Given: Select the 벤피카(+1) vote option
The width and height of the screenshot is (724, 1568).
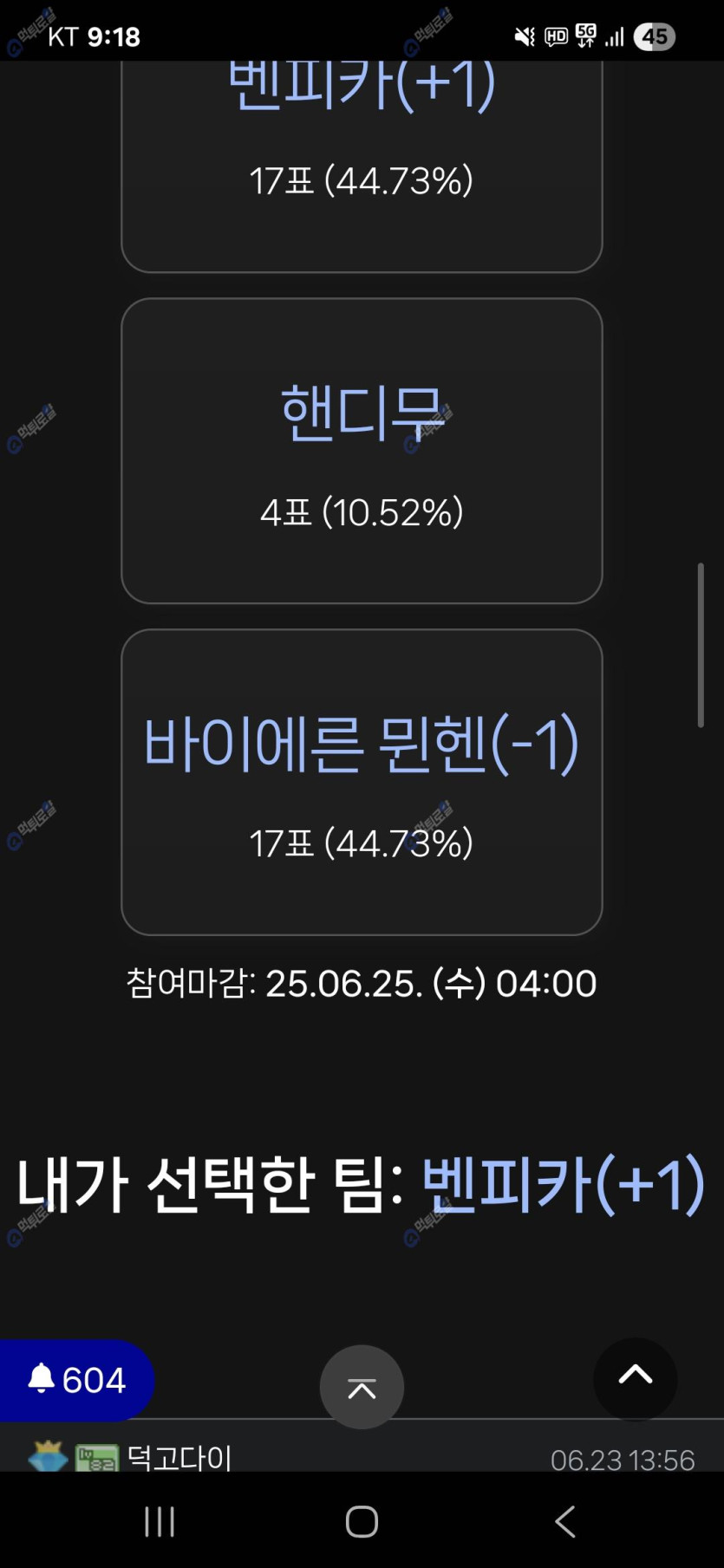Looking at the screenshot, I should 362,166.
